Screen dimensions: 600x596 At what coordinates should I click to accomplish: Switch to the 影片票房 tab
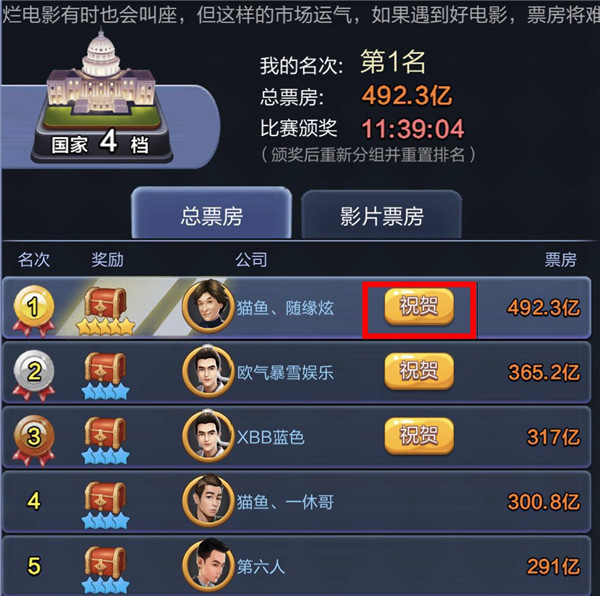381,215
